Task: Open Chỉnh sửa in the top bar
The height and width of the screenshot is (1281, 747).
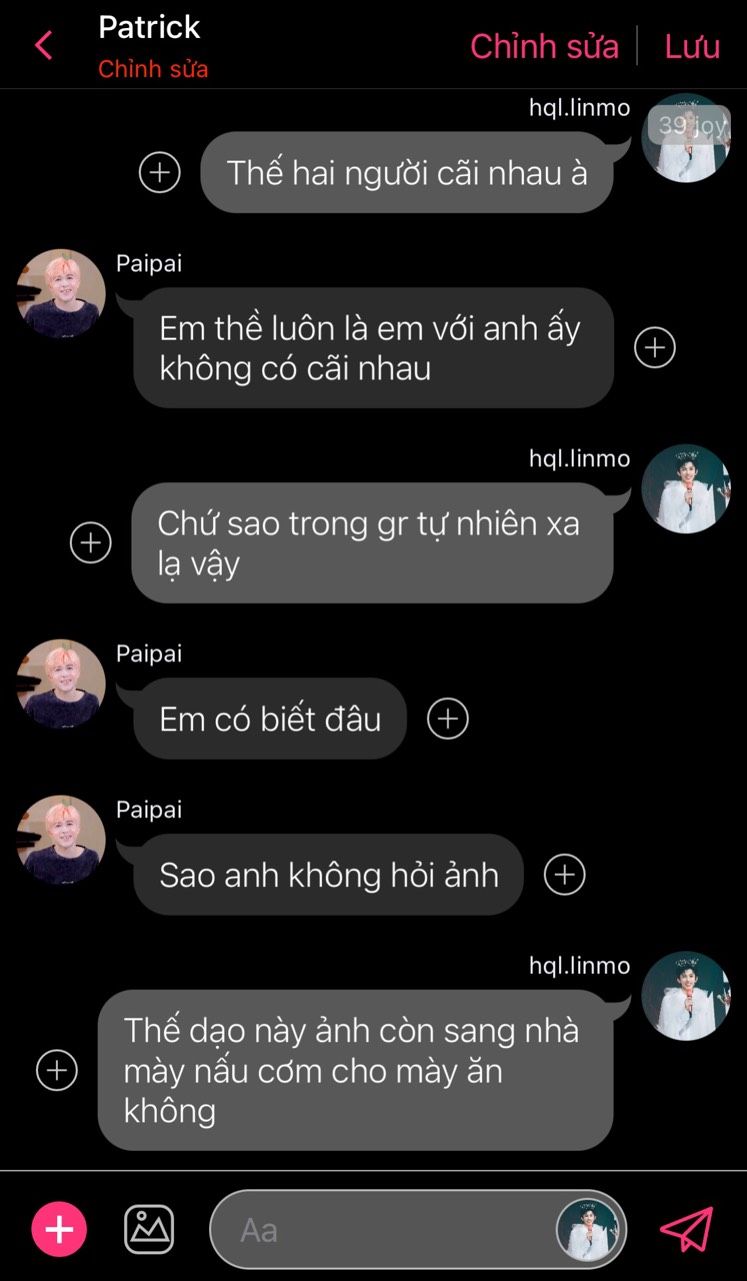Action: [x=544, y=46]
